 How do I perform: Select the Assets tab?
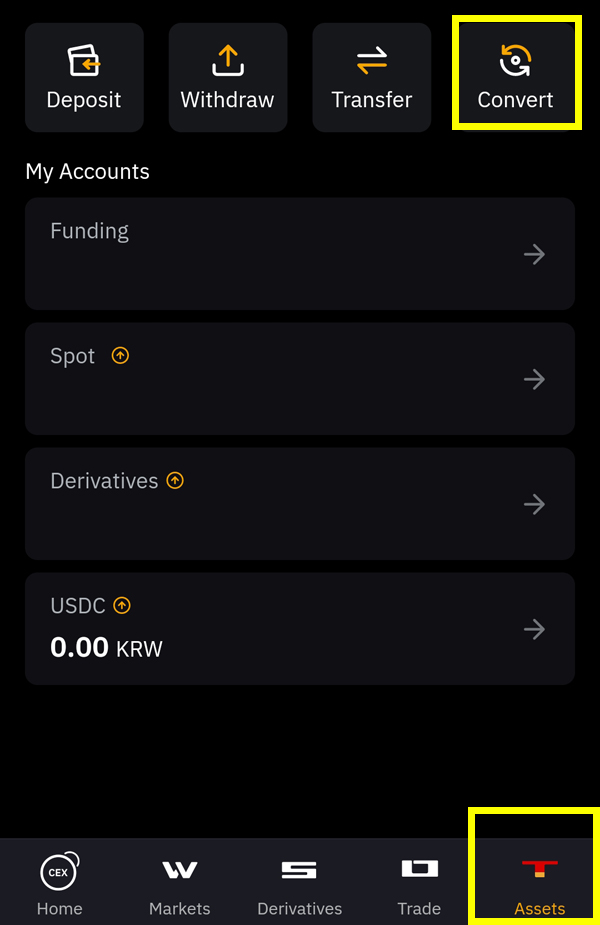(539, 884)
